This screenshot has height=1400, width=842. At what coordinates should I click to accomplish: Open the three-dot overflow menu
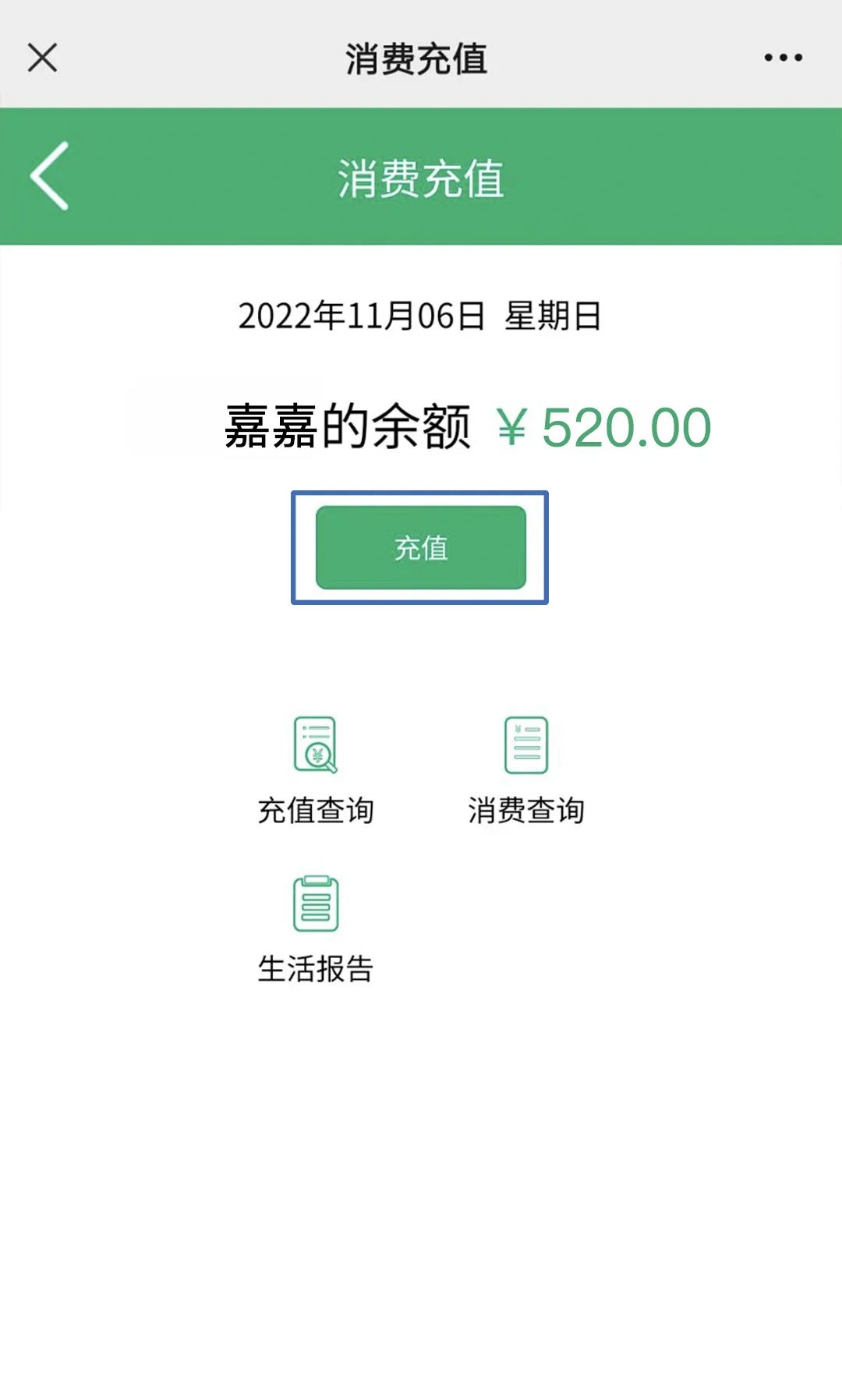tap(783, 58)
